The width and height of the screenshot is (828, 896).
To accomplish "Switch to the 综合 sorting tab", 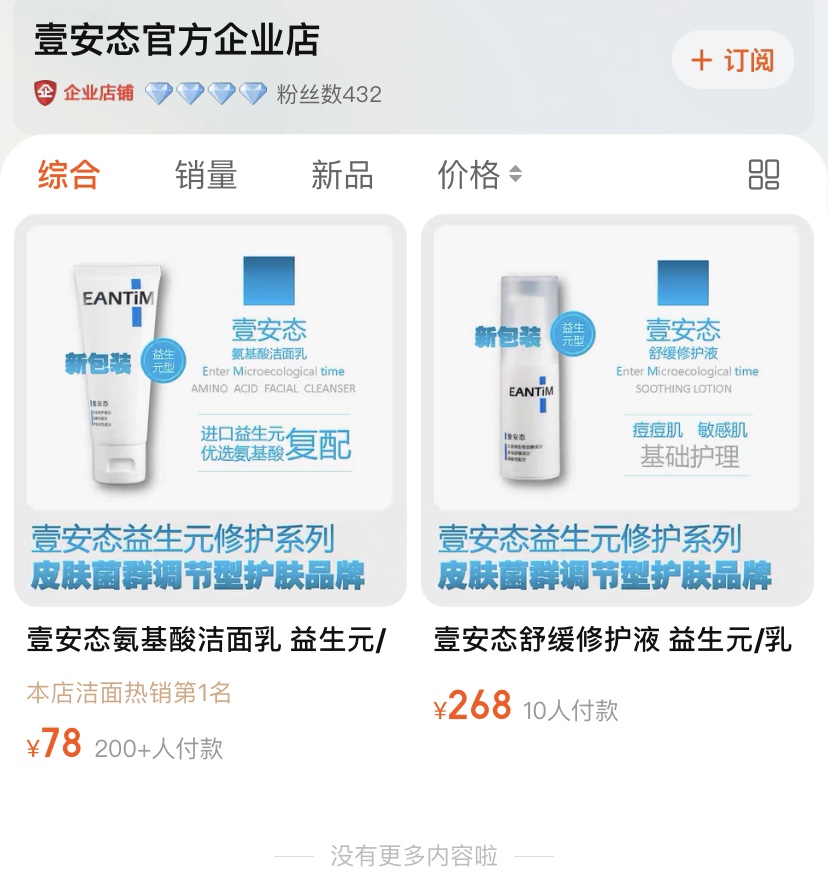I will point(69,175).
